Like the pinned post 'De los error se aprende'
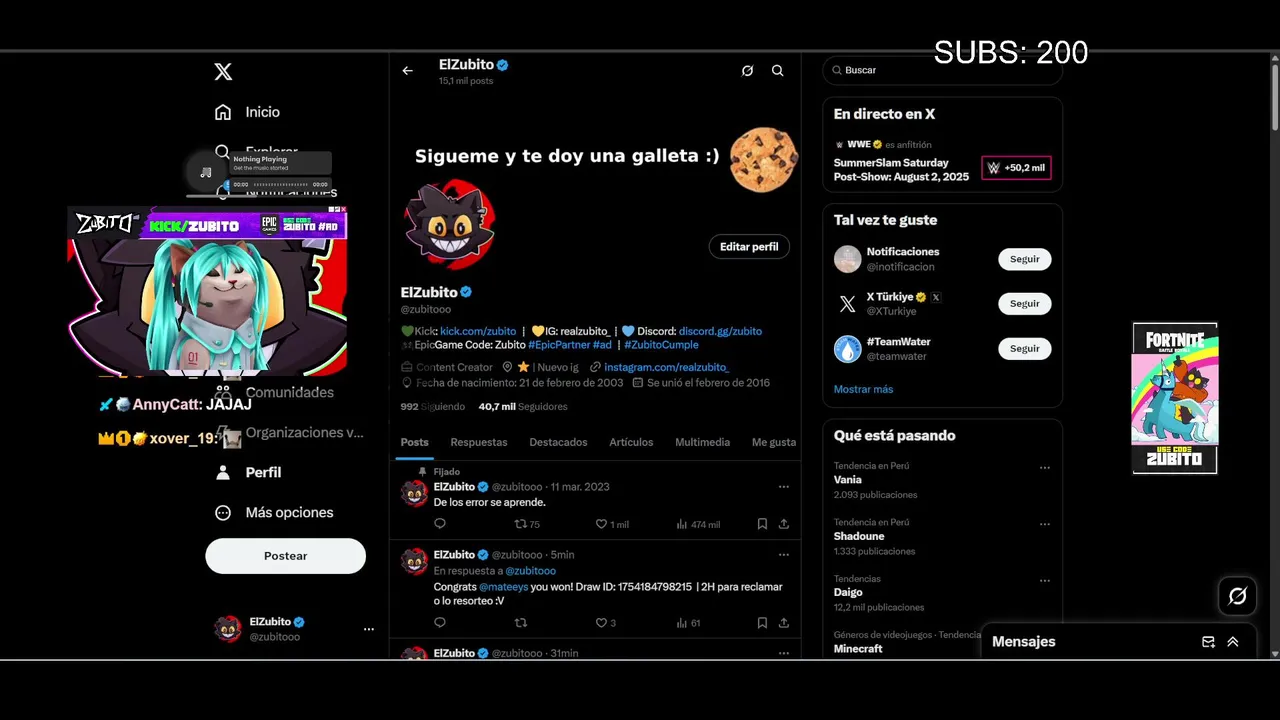Screen dimensions: 1280x720 pos(602,524)
